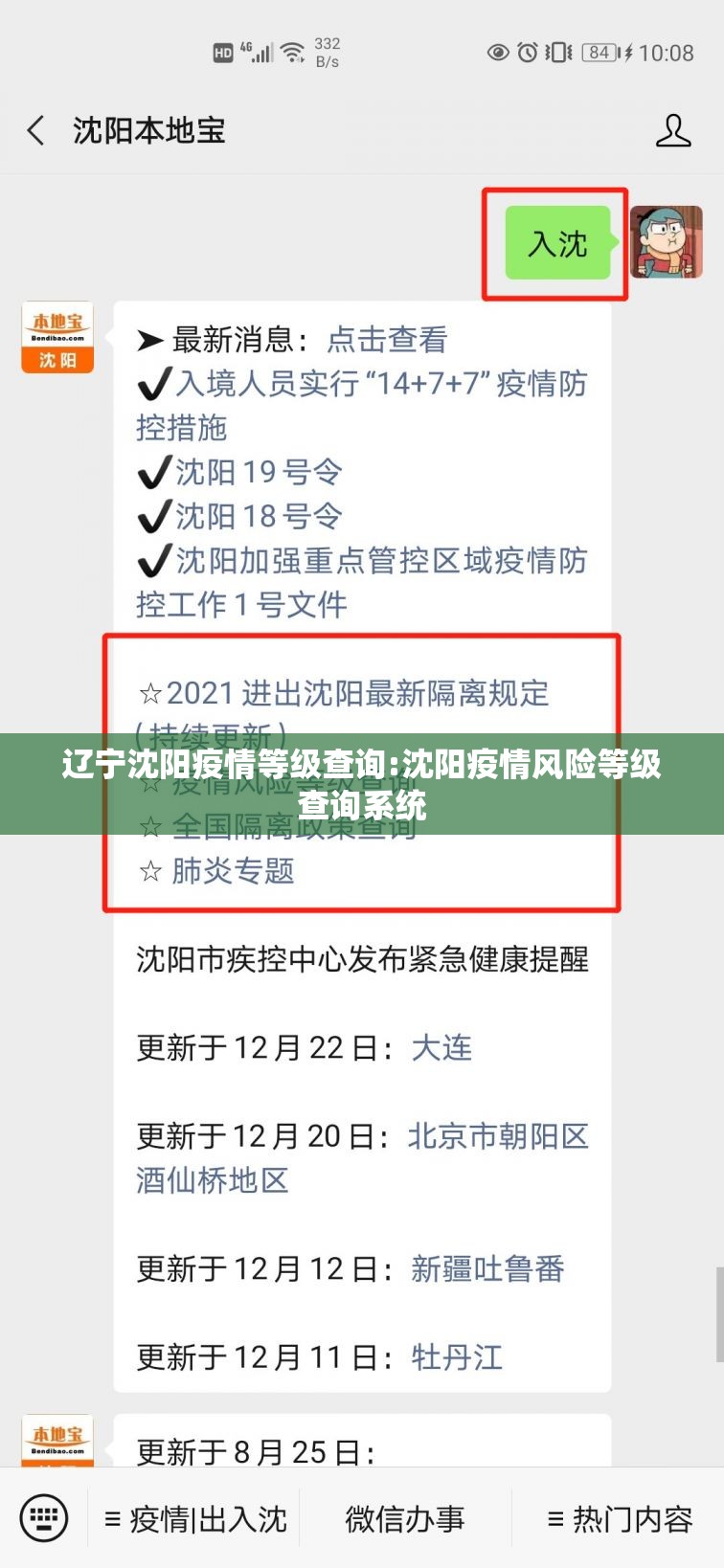The width and height of the screenshot is (724, 1568).
Task: Open the 点击查看 latest news link
Action: pyautogui.click(x=387, y=340)
